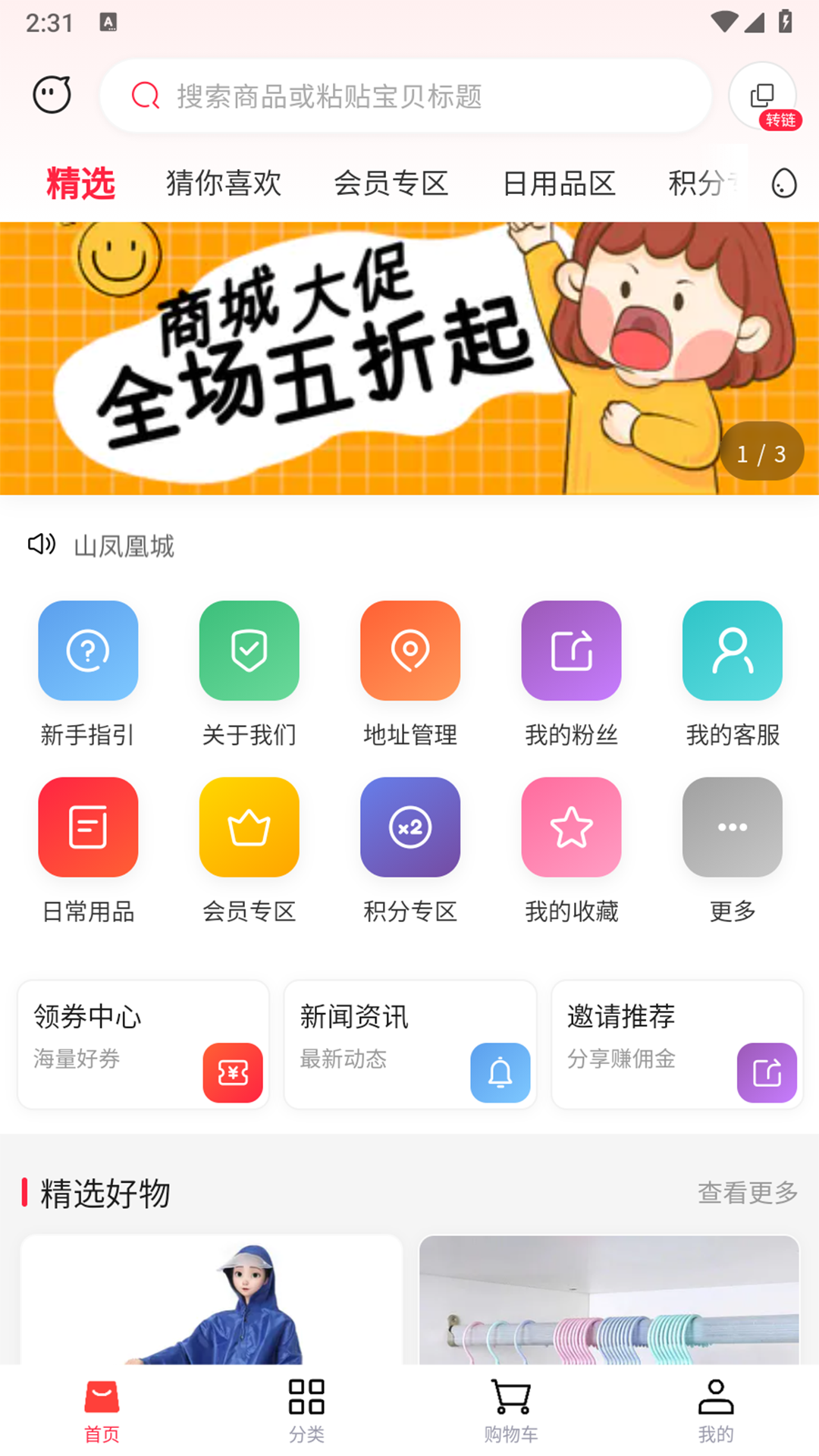Switch to the 猜你喜欢 tab
The image size is (819, 1456).
pyautogui.click(x=224, y=184)
